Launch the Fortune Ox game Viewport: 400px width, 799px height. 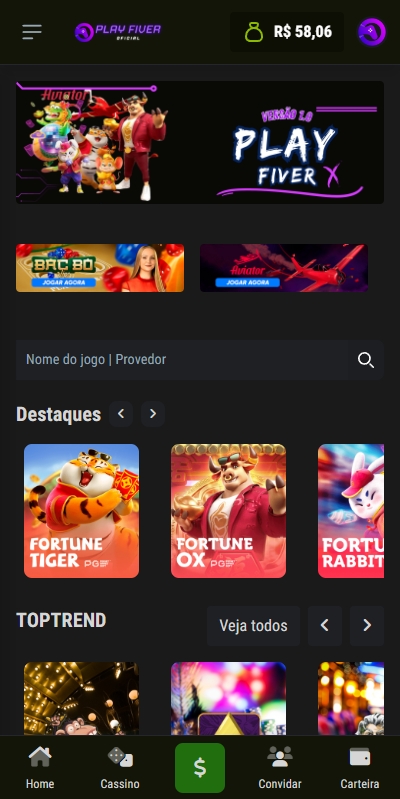click(x=228, y=511)
